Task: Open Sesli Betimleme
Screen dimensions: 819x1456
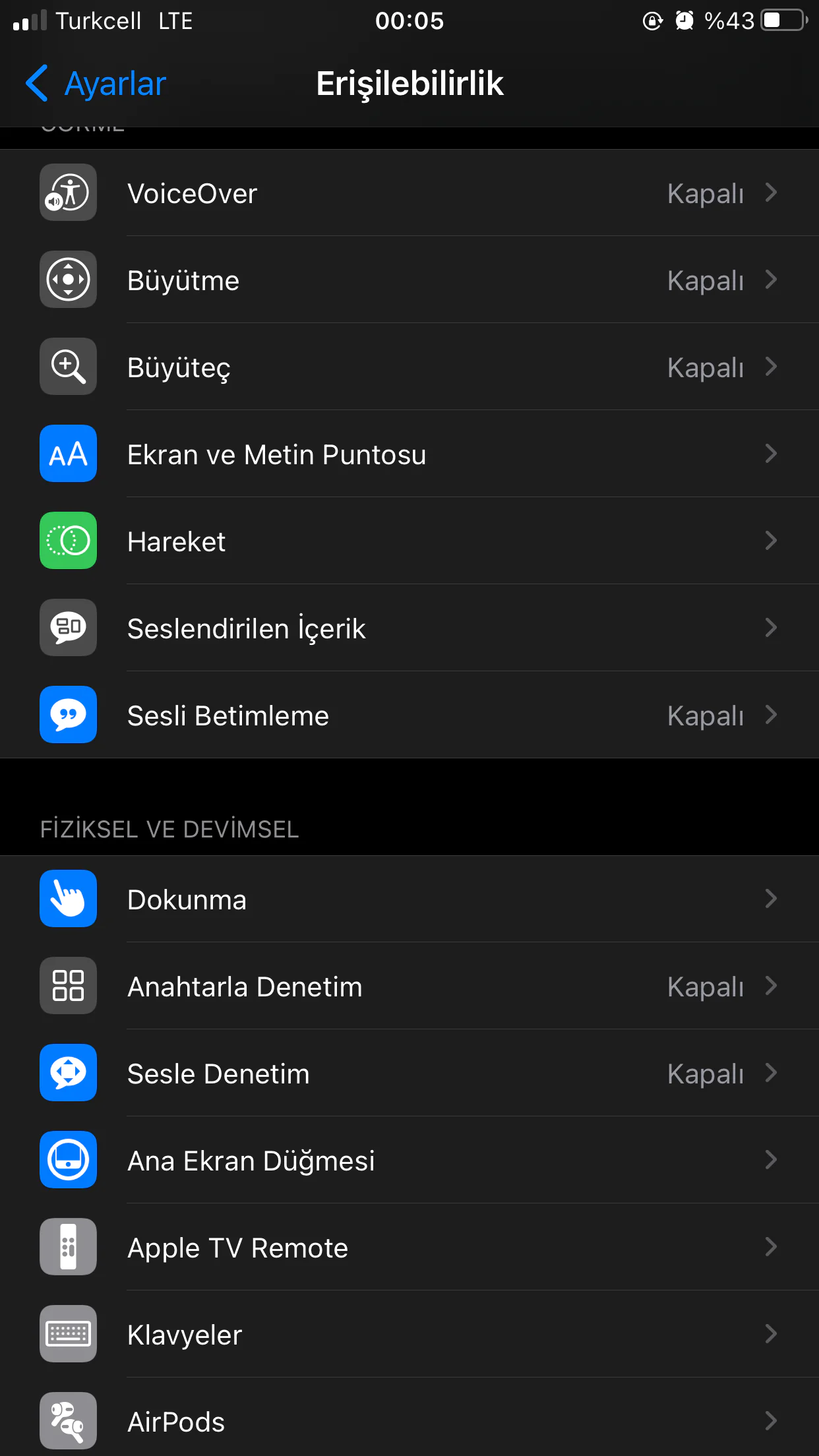Action: (409, 715)
